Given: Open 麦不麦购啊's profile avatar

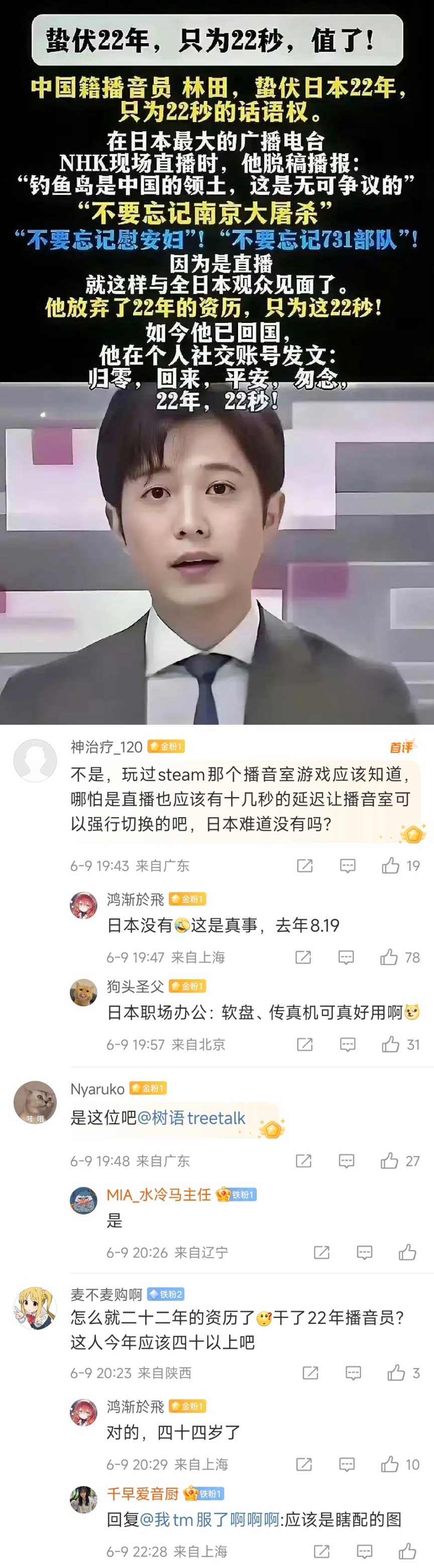Looking at the screenshot, I should (x=35, y=1309).
